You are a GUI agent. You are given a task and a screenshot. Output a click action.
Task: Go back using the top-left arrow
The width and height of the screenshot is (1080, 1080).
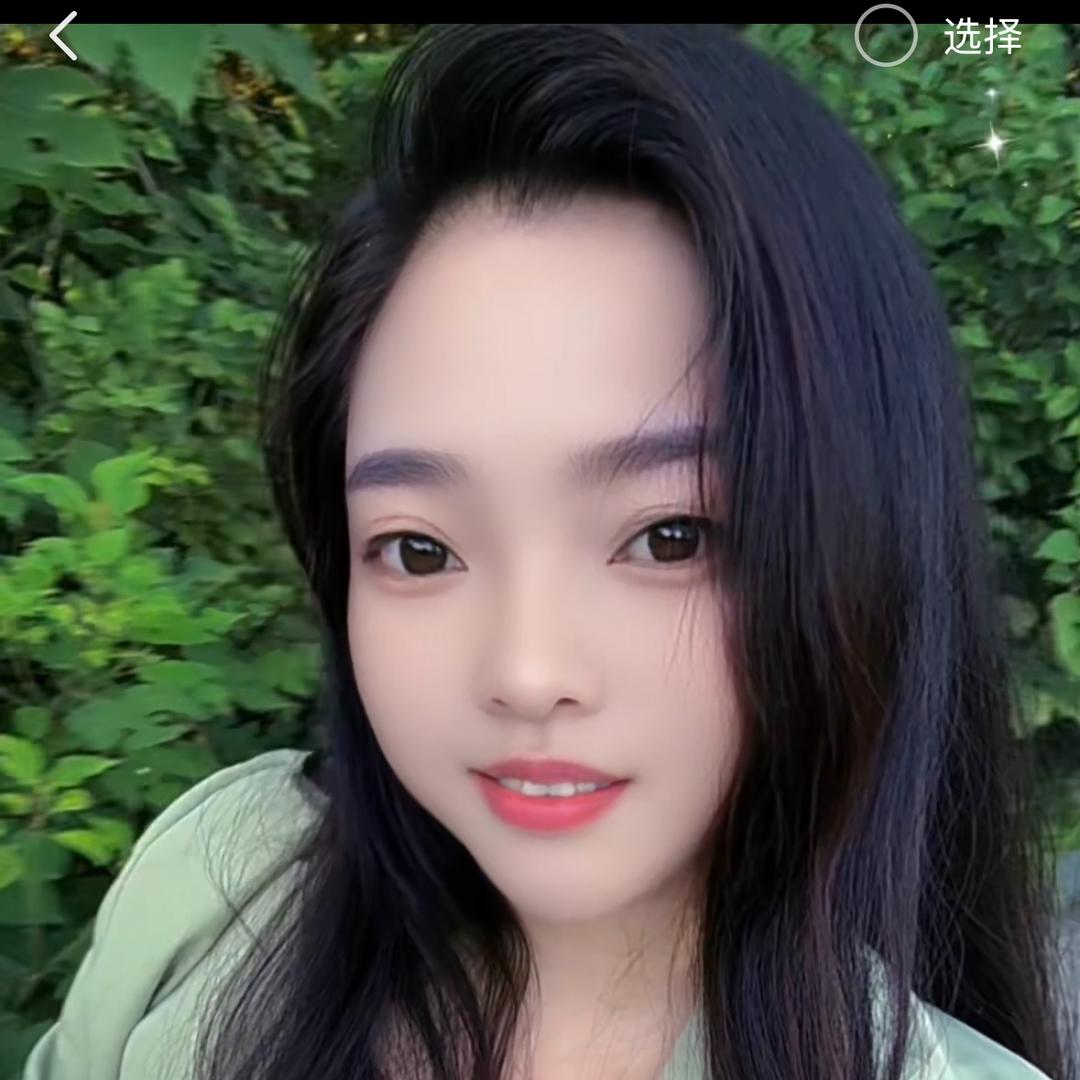click(x=64, y=37)
